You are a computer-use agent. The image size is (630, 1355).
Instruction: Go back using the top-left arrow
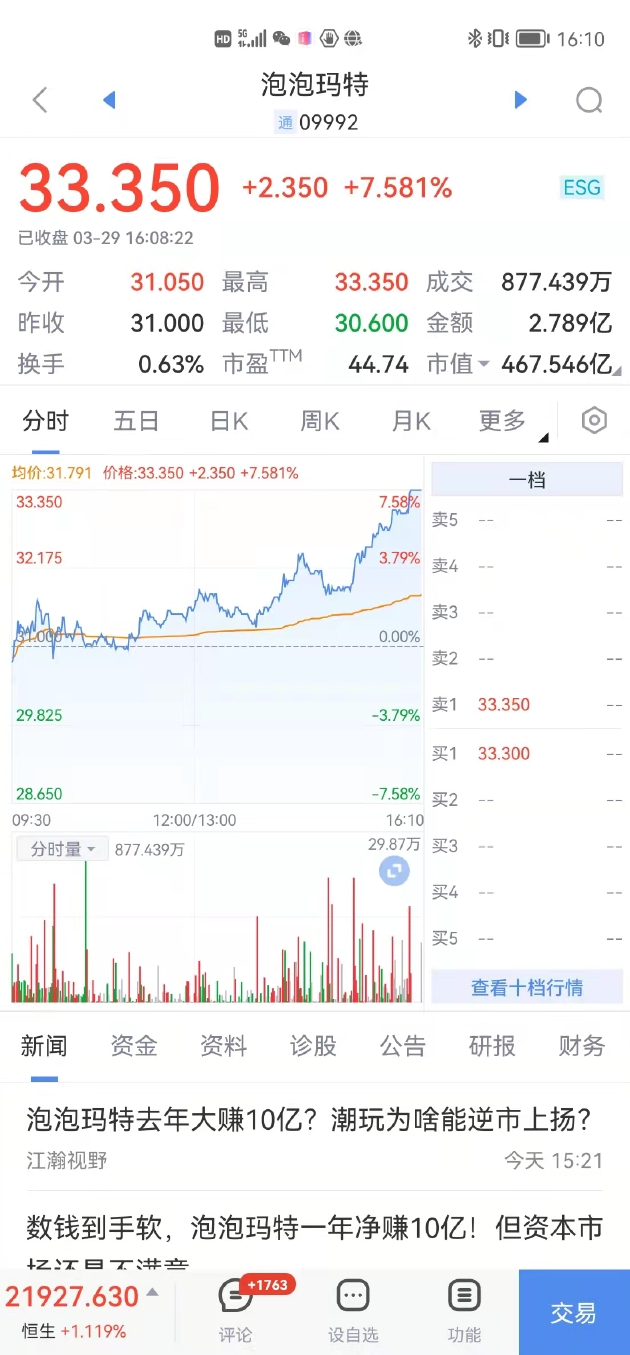point(40,100)
